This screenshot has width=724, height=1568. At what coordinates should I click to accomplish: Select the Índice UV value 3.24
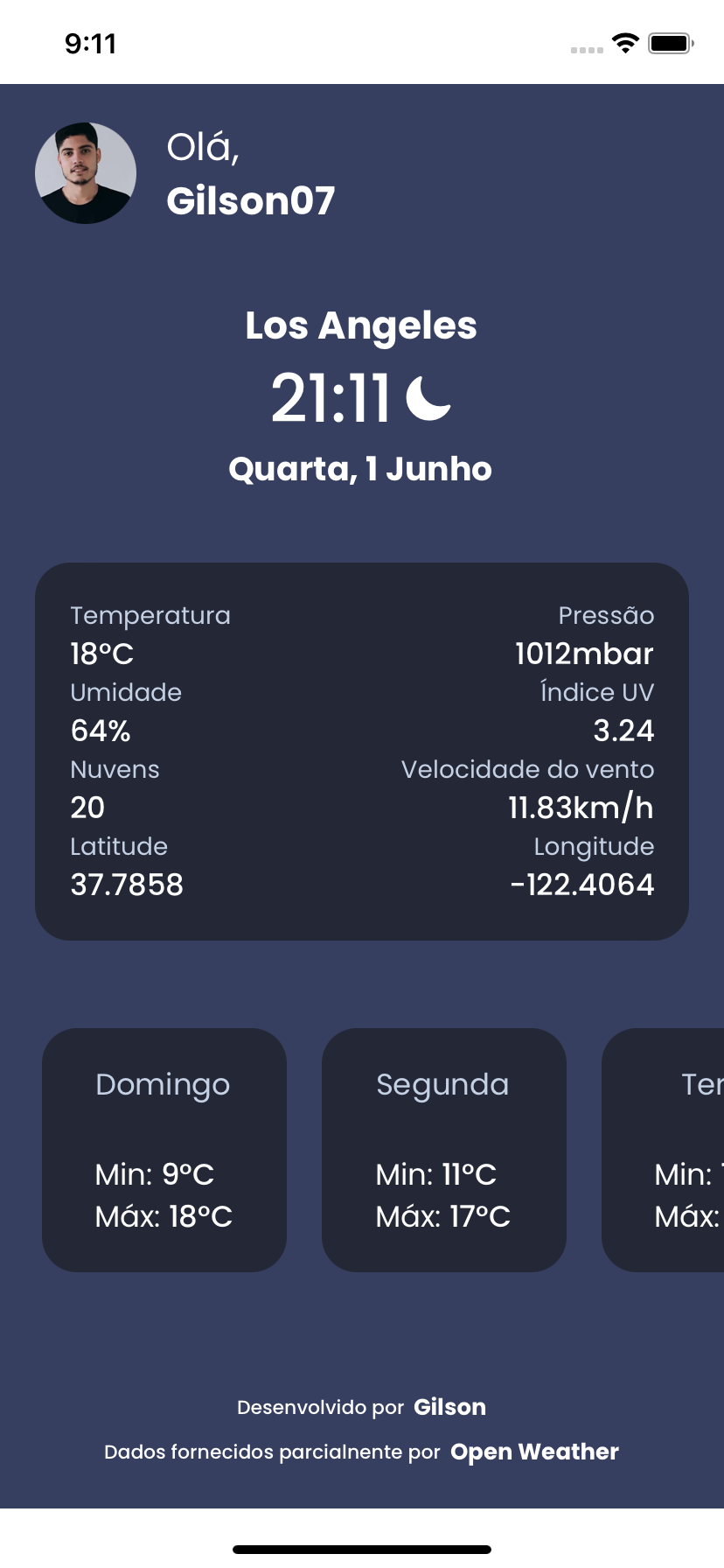(x=624, y=731)
